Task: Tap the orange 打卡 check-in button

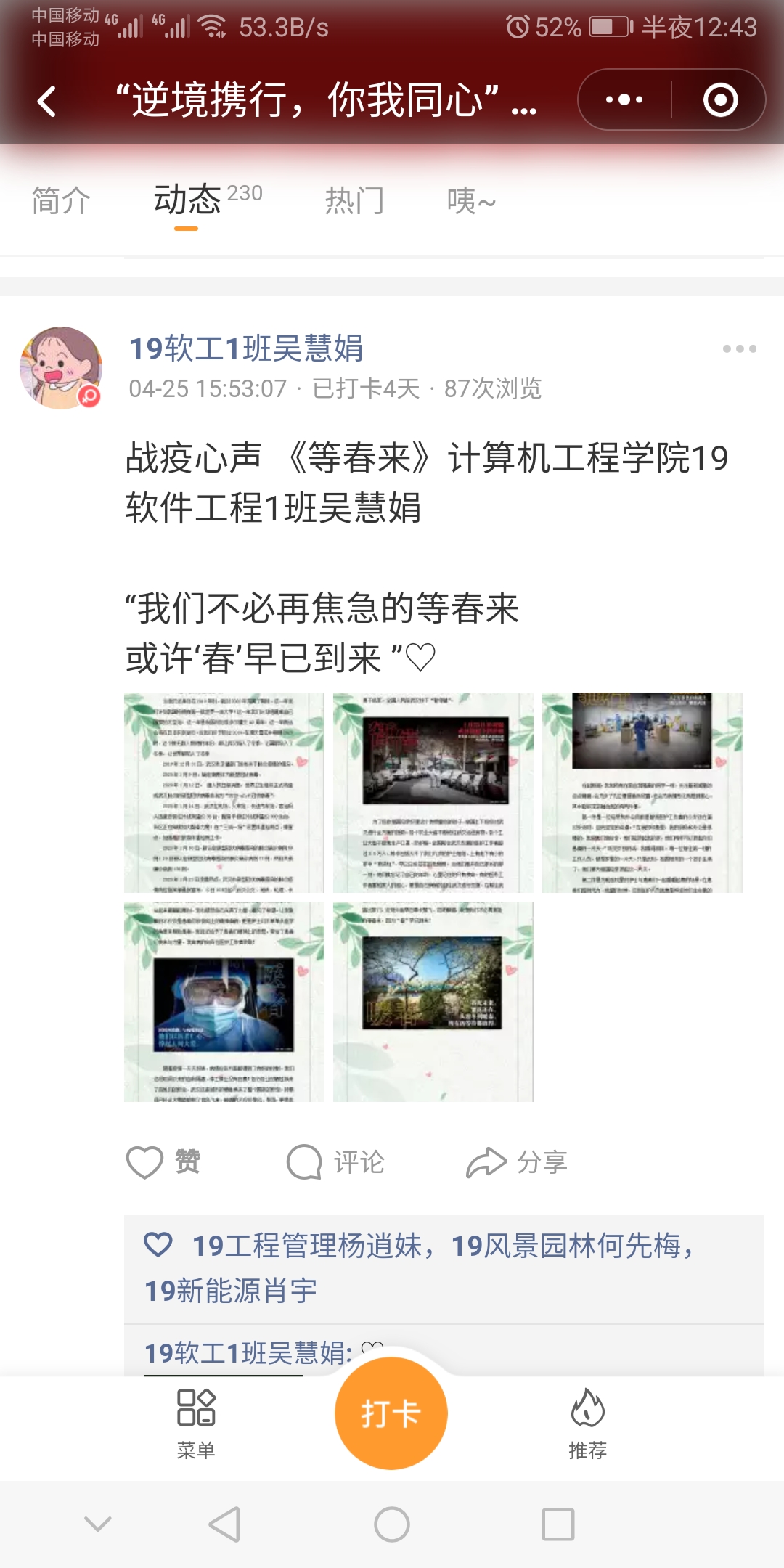Action: [391, 1413]
